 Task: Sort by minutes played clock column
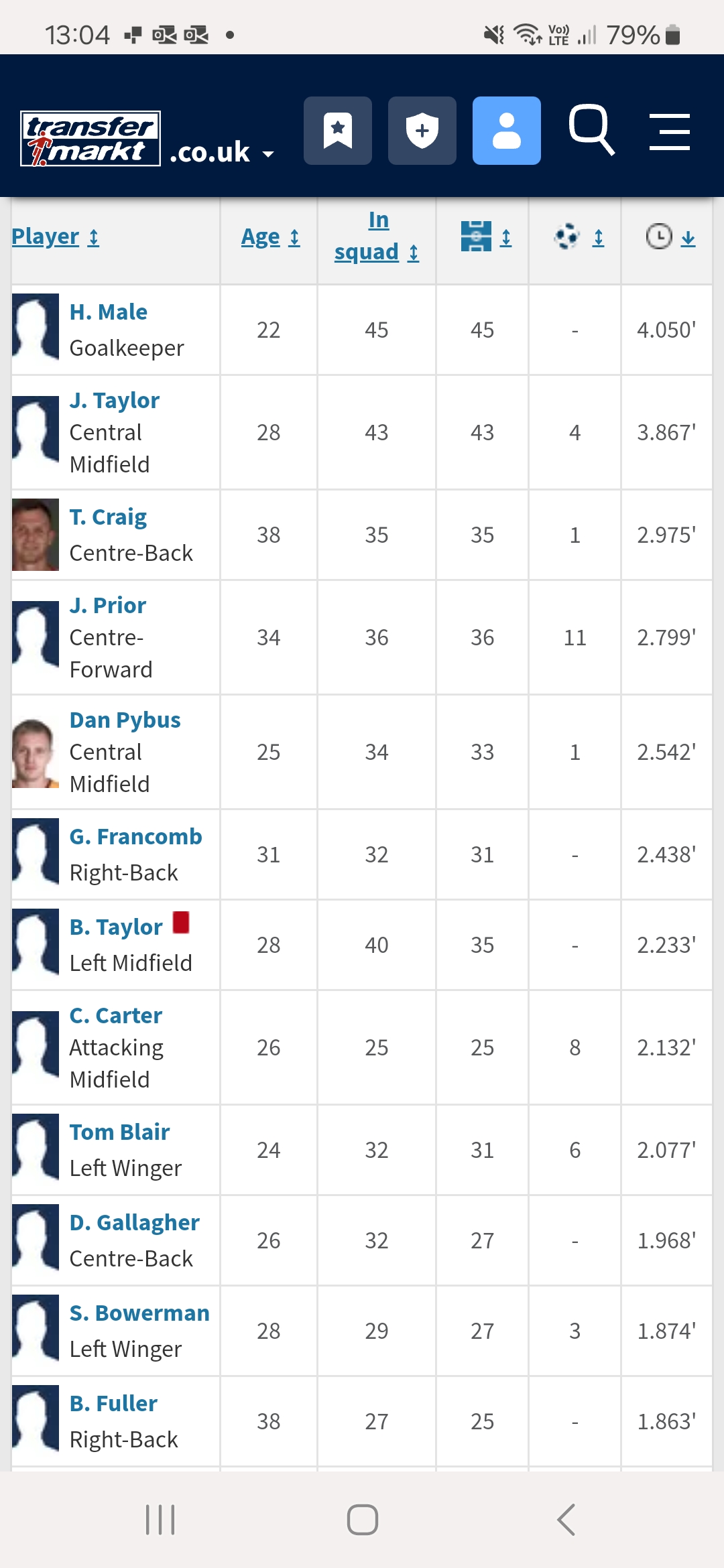tap(670, 237)
